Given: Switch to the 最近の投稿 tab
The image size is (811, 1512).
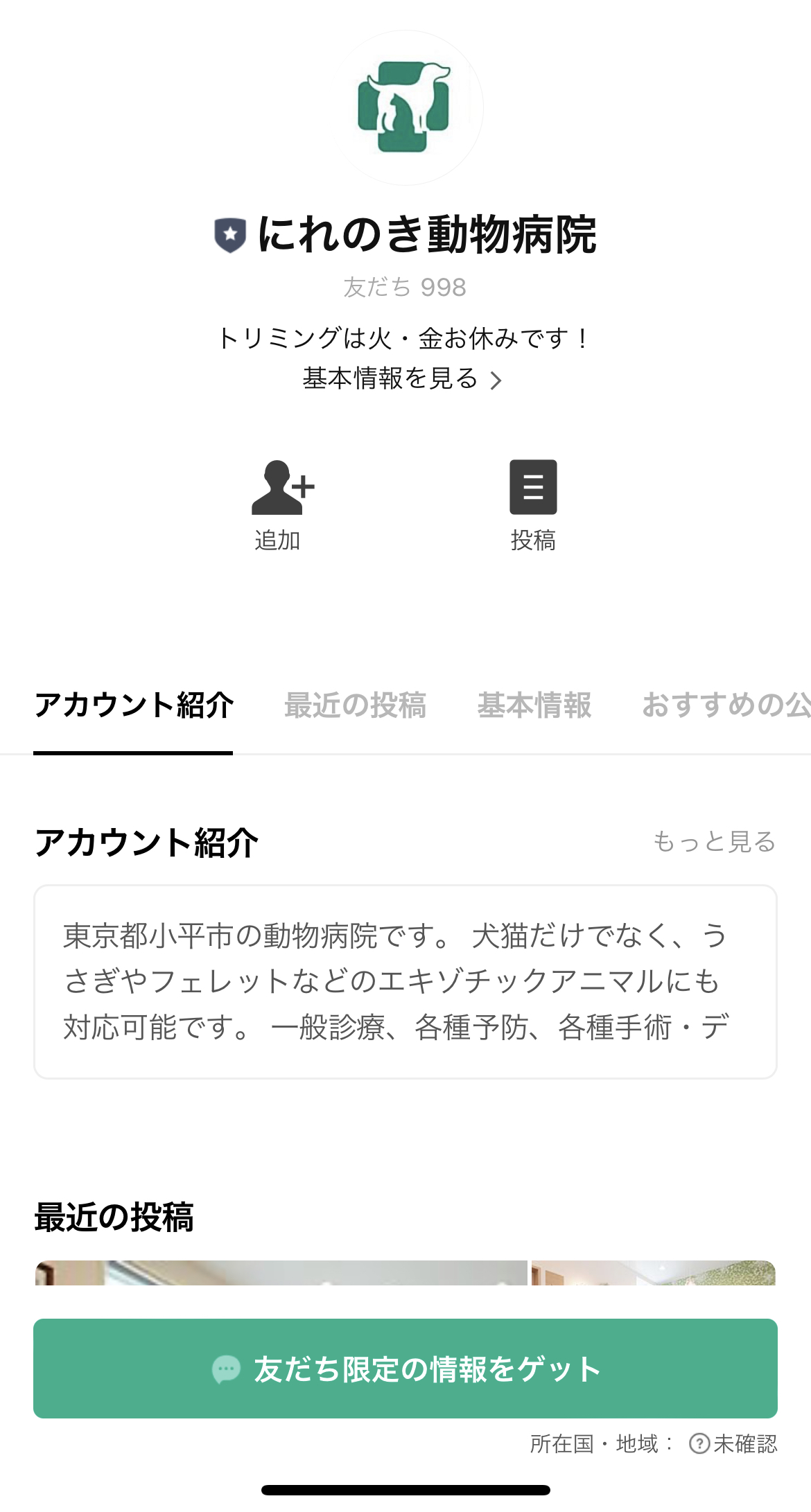Looking at the screenshot, I should point(356,705).
